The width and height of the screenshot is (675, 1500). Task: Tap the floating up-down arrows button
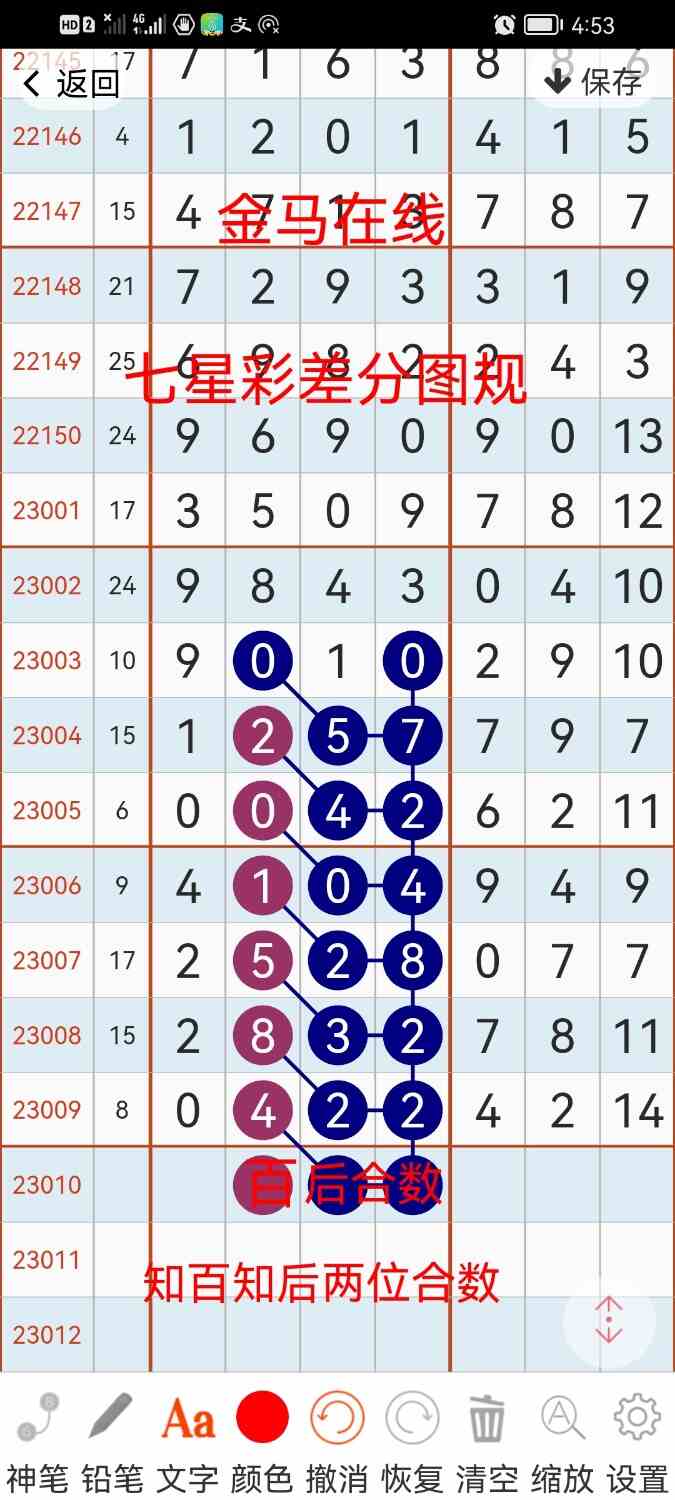tap(609, 1321)
